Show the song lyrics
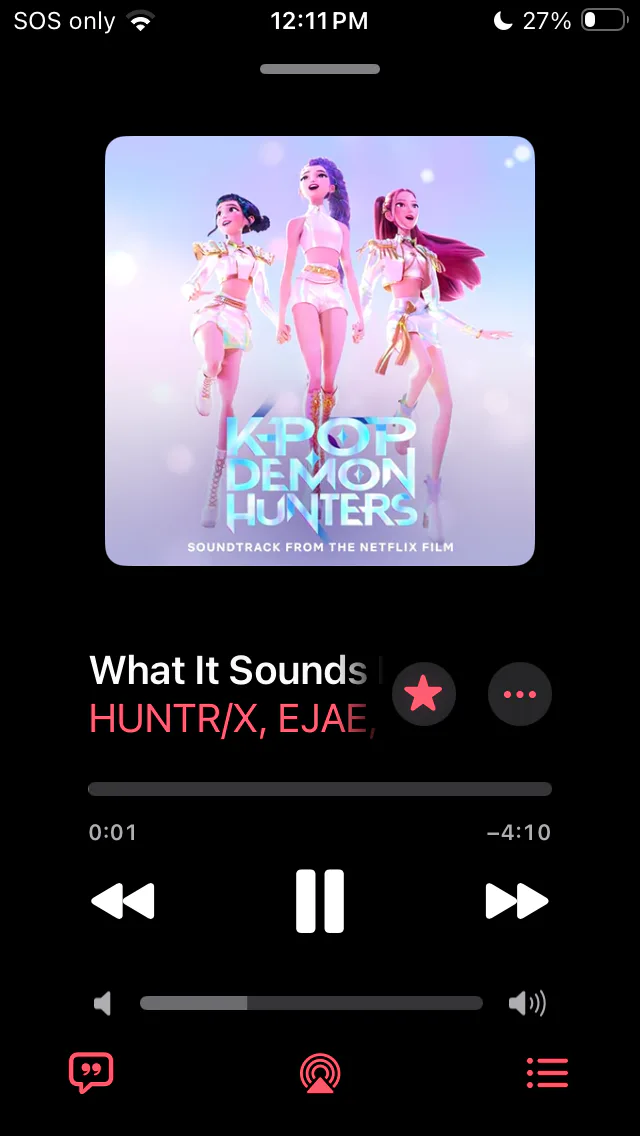The width and height of the screenshot is (640, 1136). pyautogui.click(x=91, y=1073)
